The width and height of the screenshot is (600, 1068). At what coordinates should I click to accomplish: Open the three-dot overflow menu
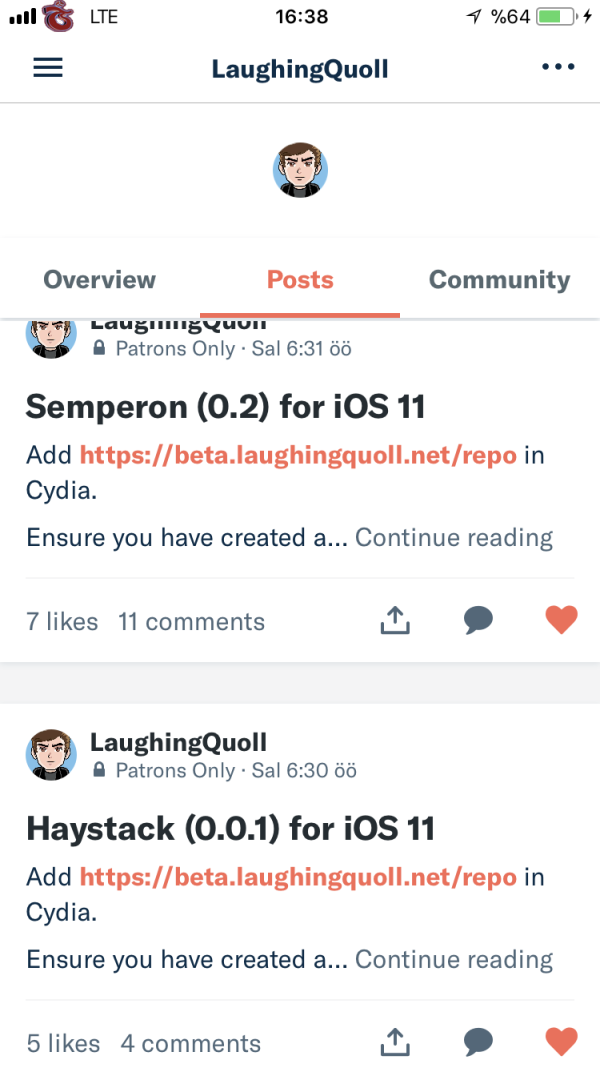[558, 67]
